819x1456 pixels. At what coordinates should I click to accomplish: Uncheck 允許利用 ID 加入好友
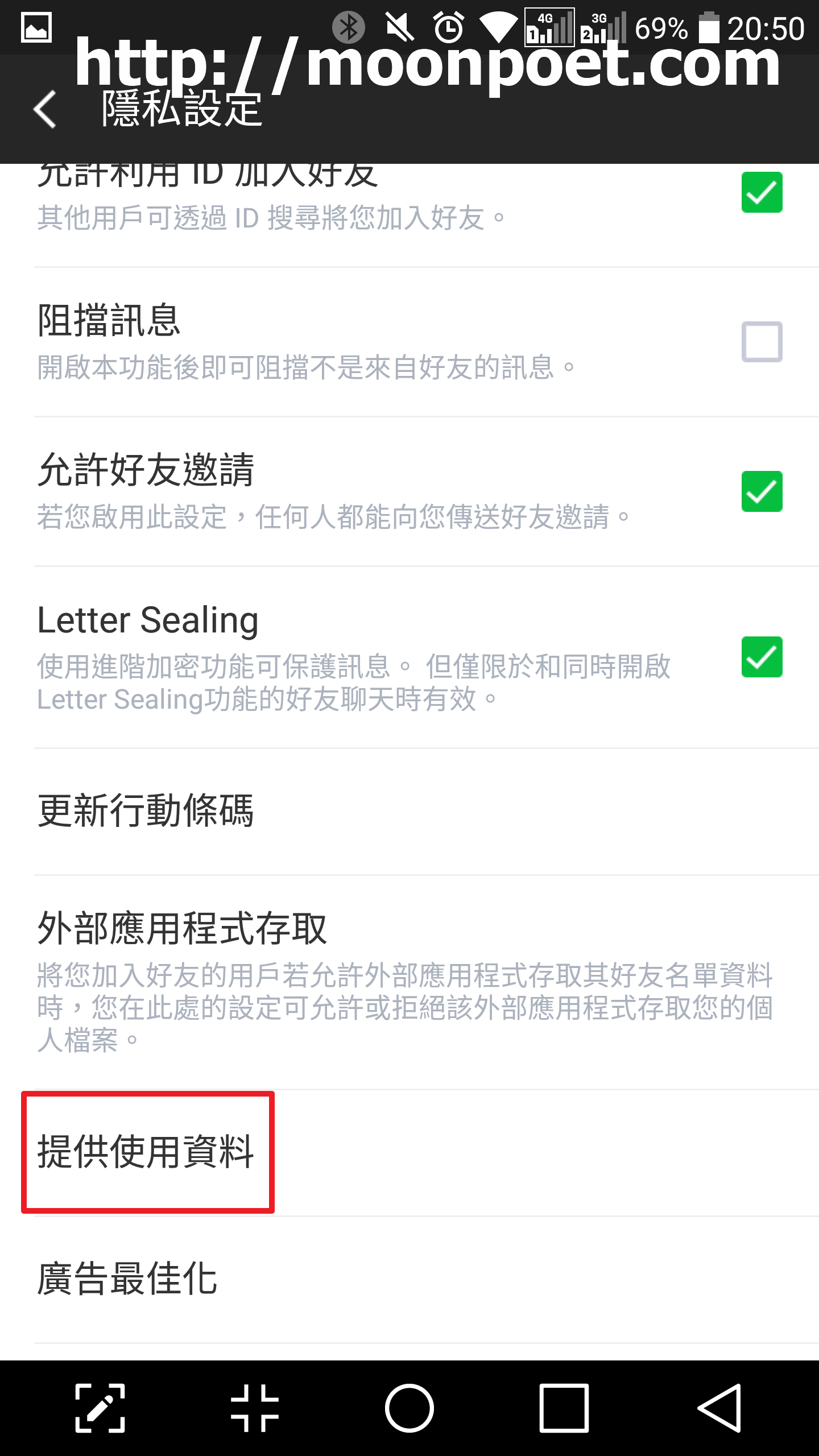pos(761,192)
